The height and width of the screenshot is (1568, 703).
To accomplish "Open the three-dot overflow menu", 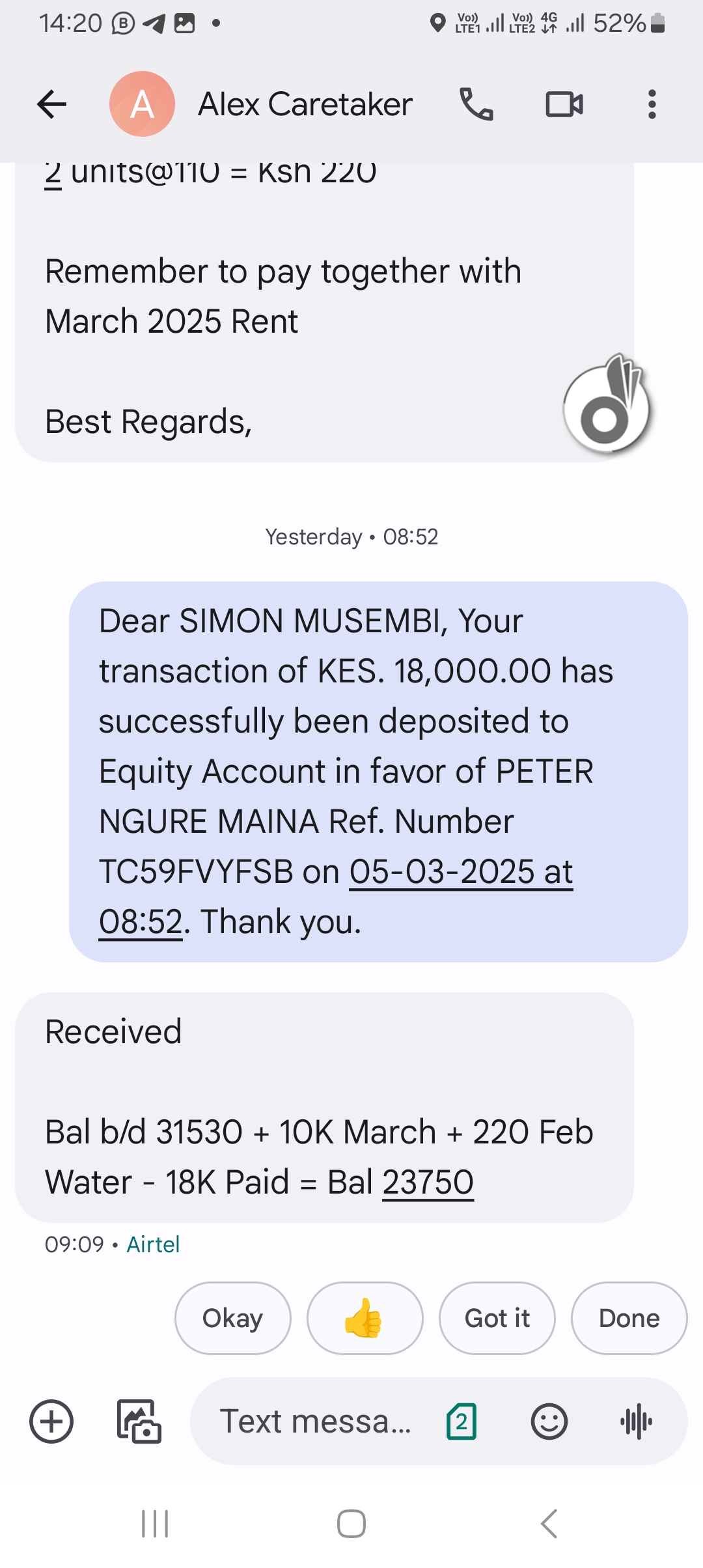I will pos(652,104).
